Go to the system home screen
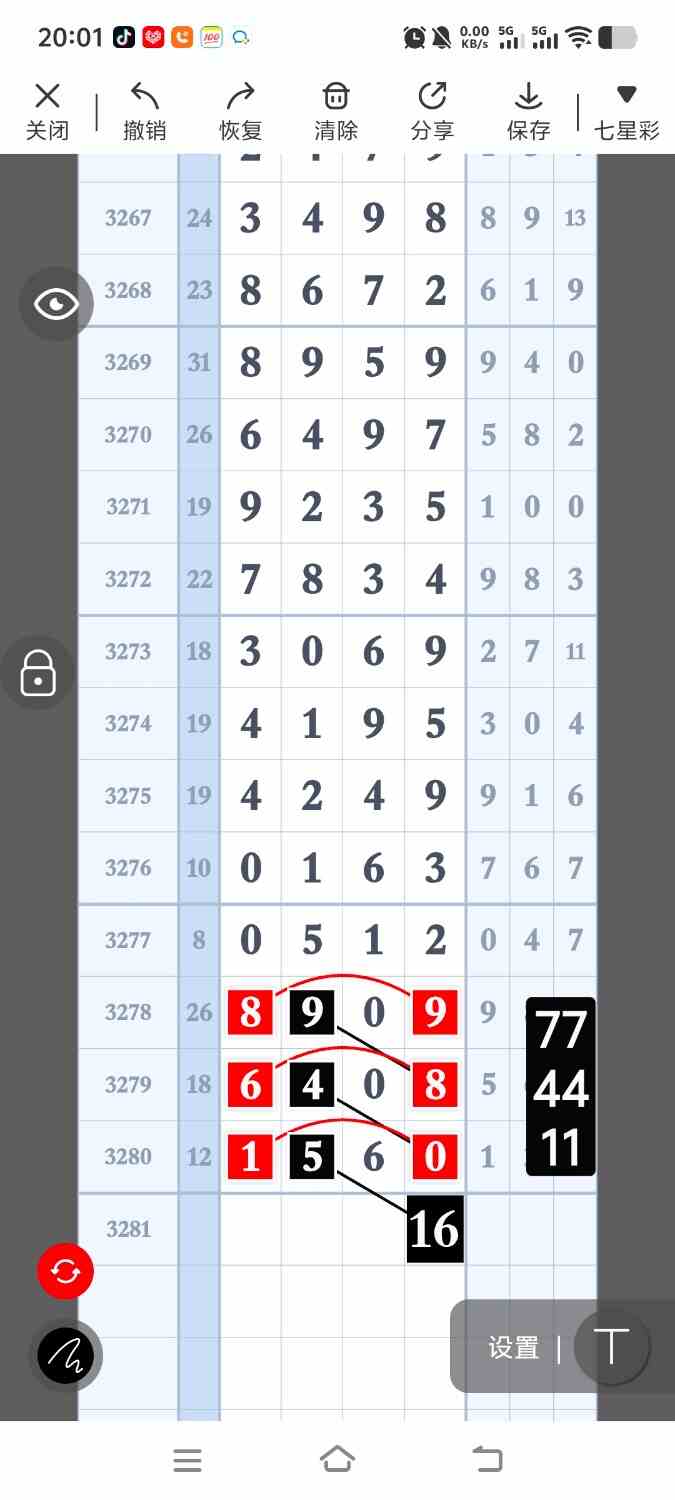This screenshot has height=1500, width=675. pos(337,1460)
